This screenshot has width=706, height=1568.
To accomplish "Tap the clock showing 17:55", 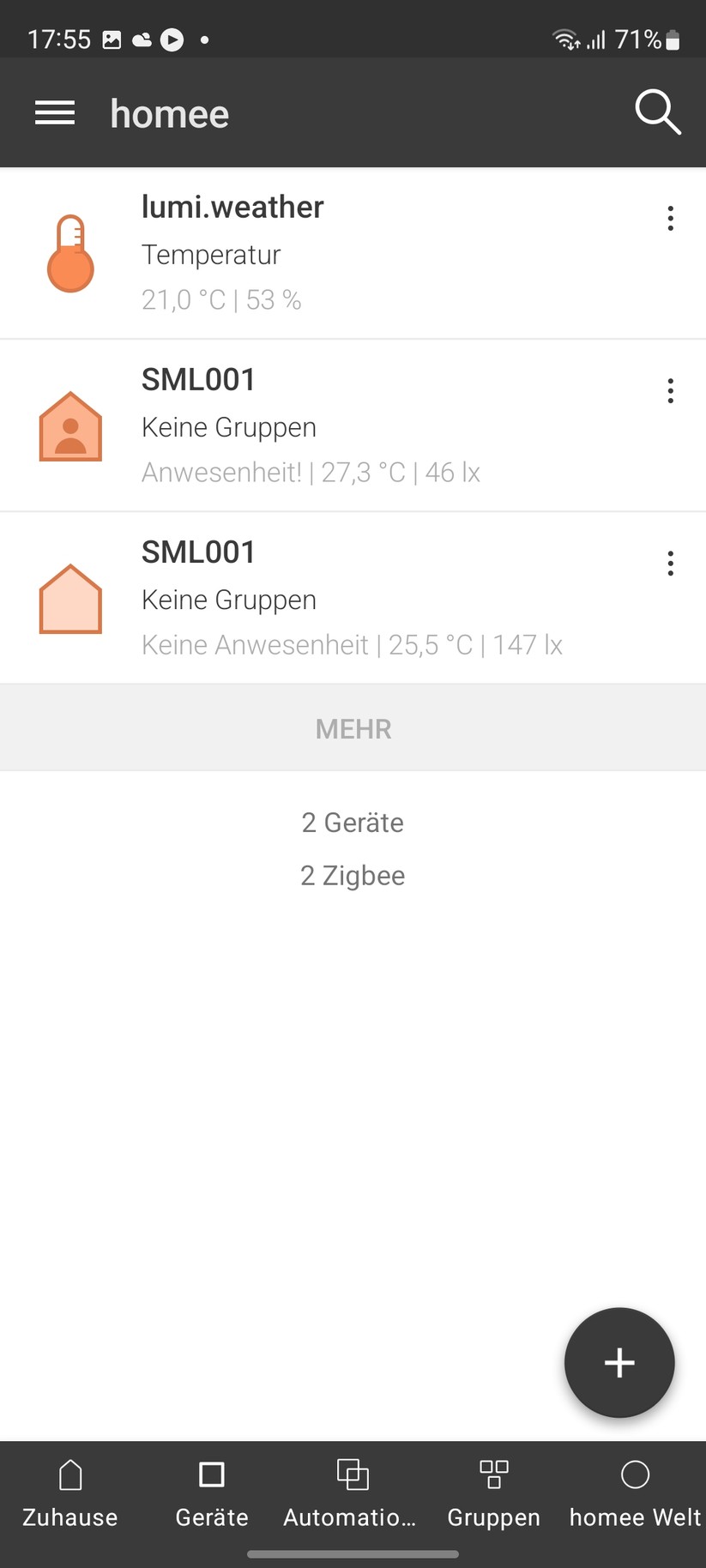I will (58, 39).
